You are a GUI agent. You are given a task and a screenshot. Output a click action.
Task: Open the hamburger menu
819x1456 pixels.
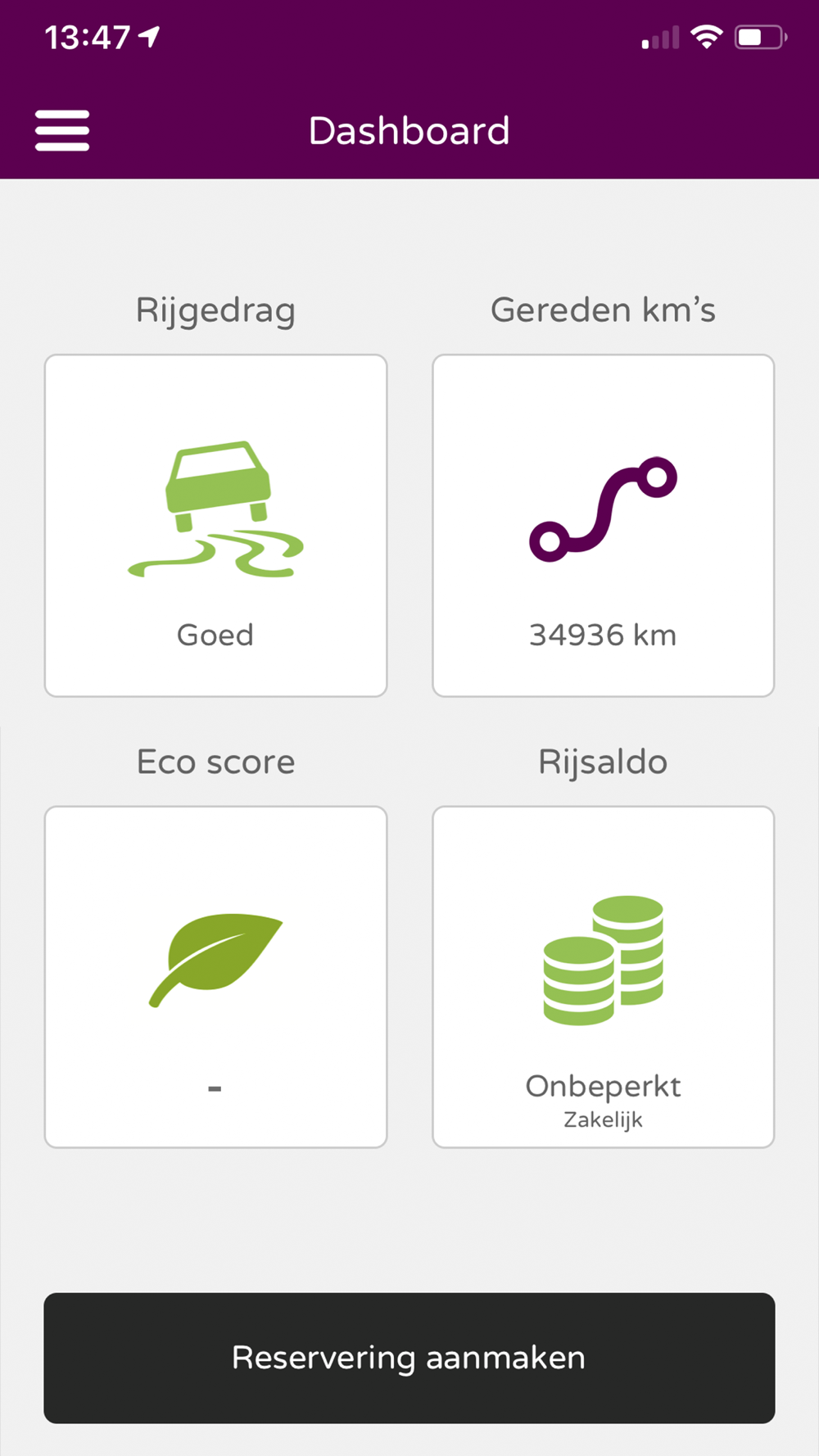(x=62, y=131)
